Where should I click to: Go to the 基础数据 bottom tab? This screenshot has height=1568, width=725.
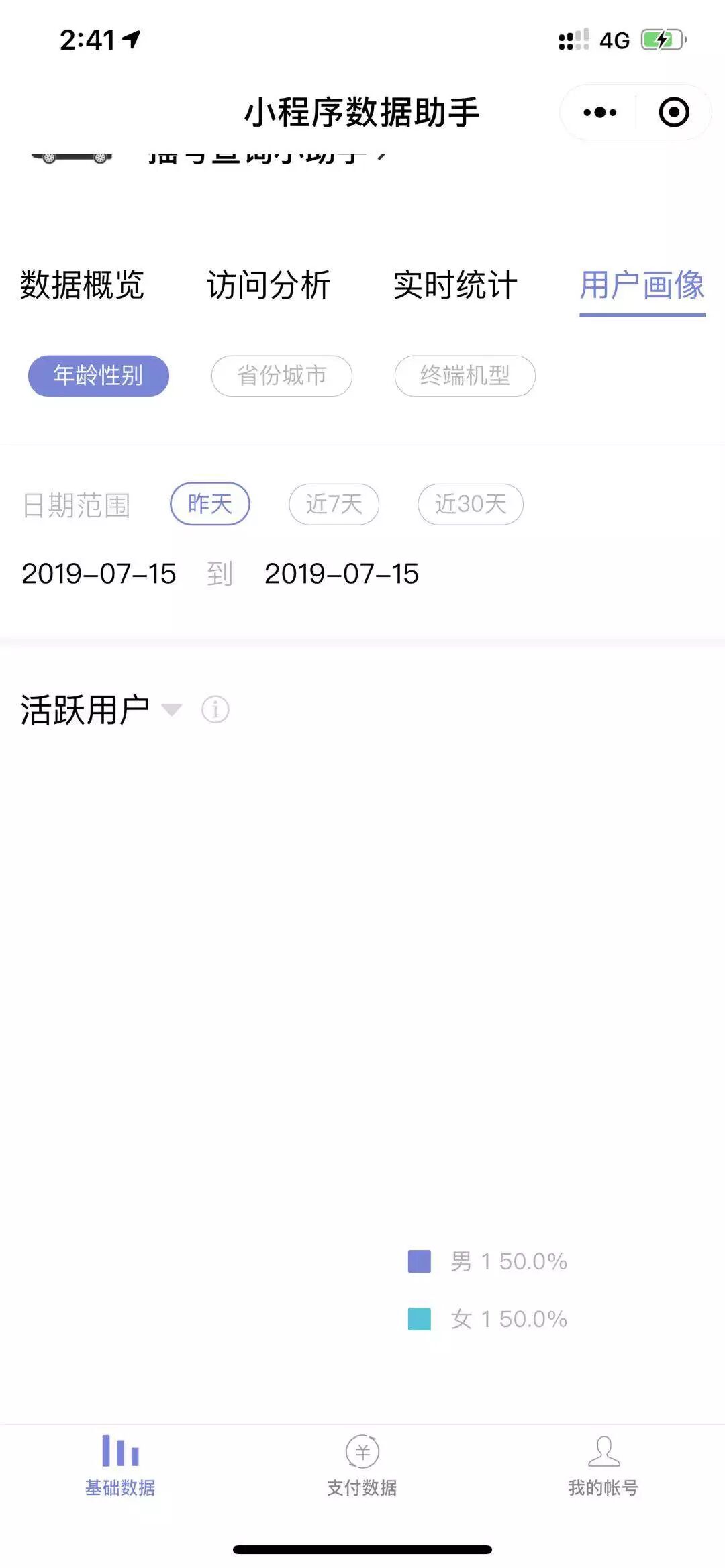pos(120,1465)
